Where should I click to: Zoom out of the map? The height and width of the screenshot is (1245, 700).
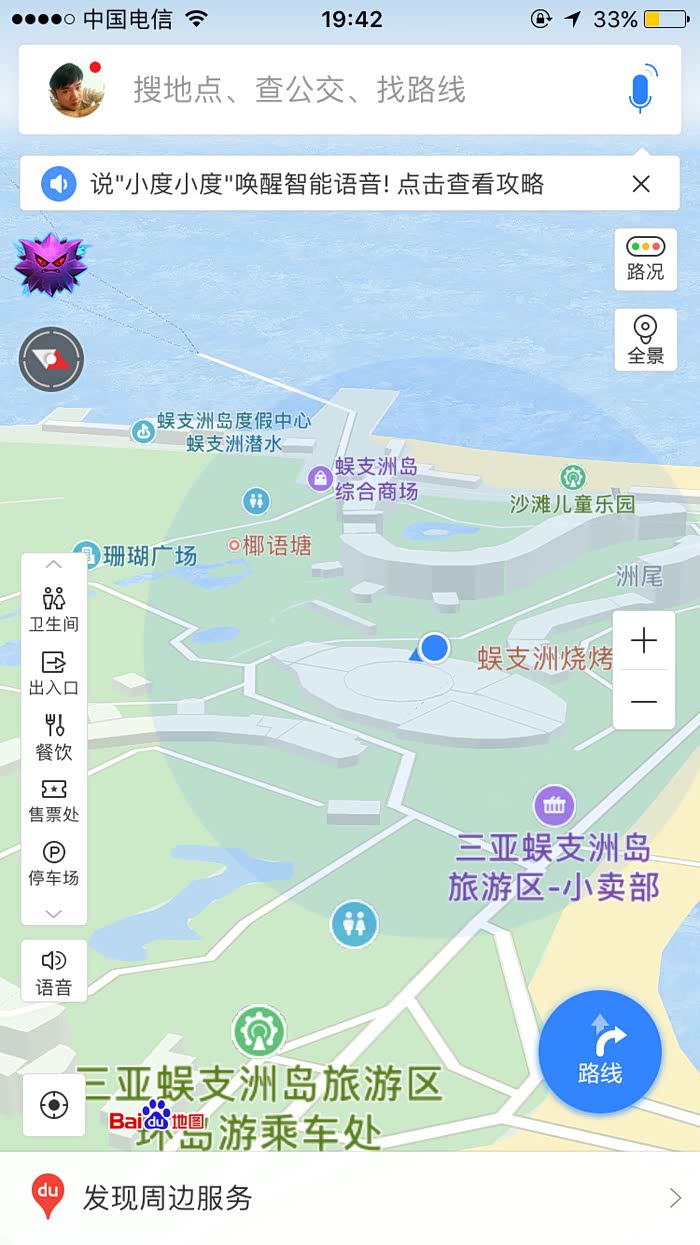pos(644,701)
